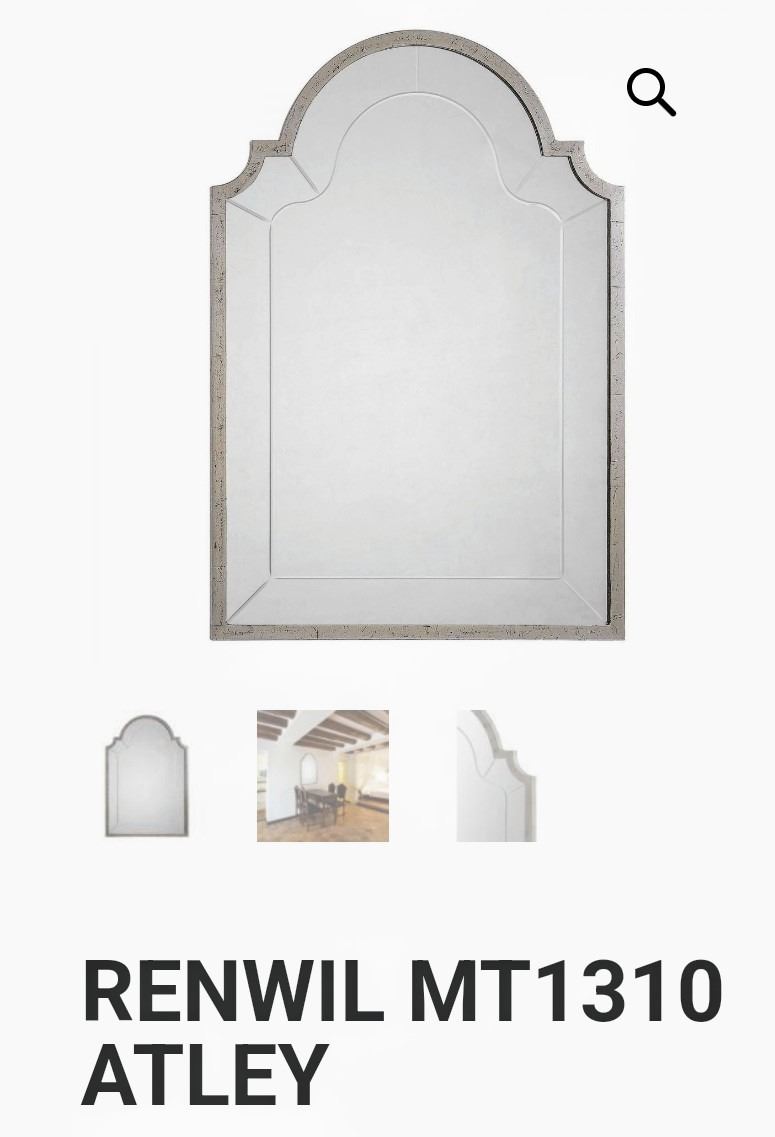Screen dimensions: 775x1137
Task: Open the main Atley mirror image
Action: (x=416, y=340)
